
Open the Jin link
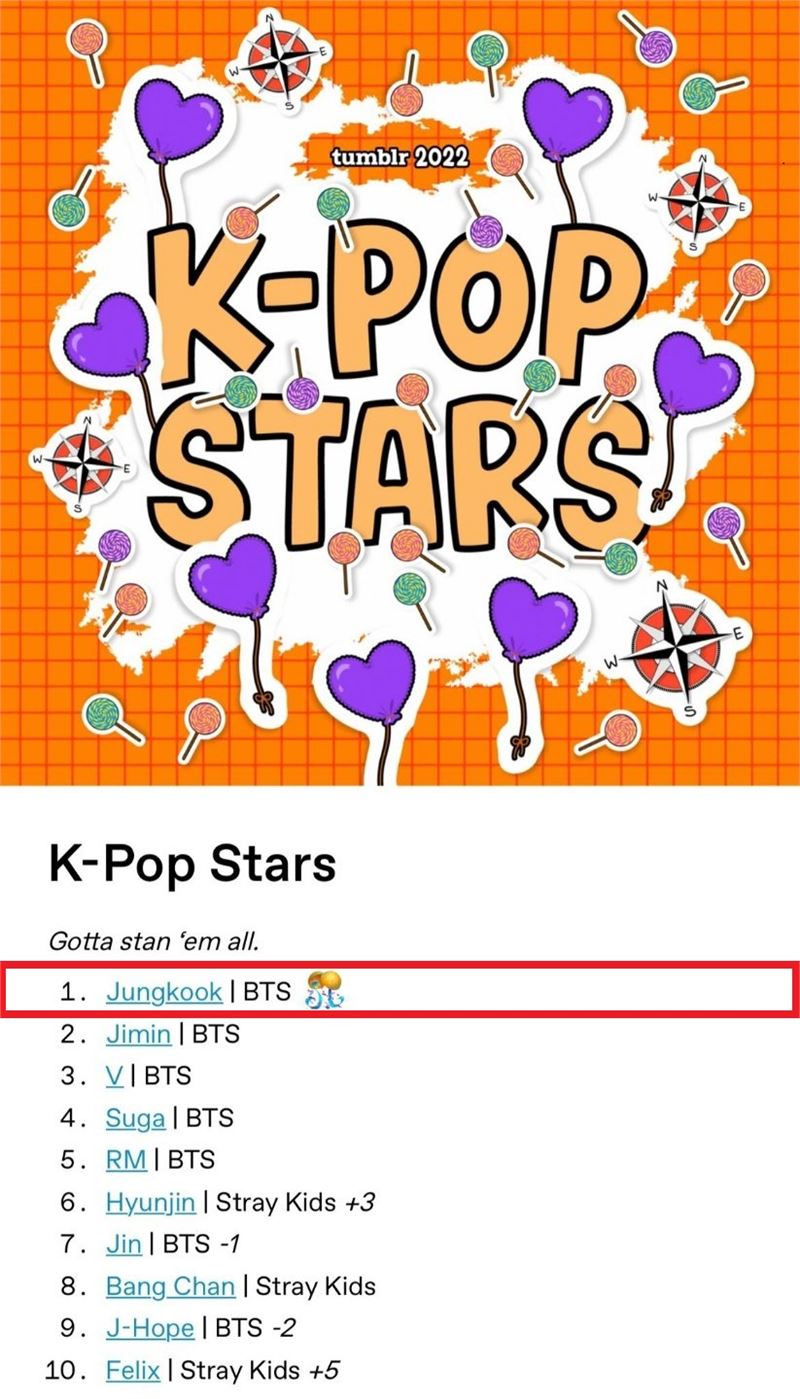(124, 1244)
